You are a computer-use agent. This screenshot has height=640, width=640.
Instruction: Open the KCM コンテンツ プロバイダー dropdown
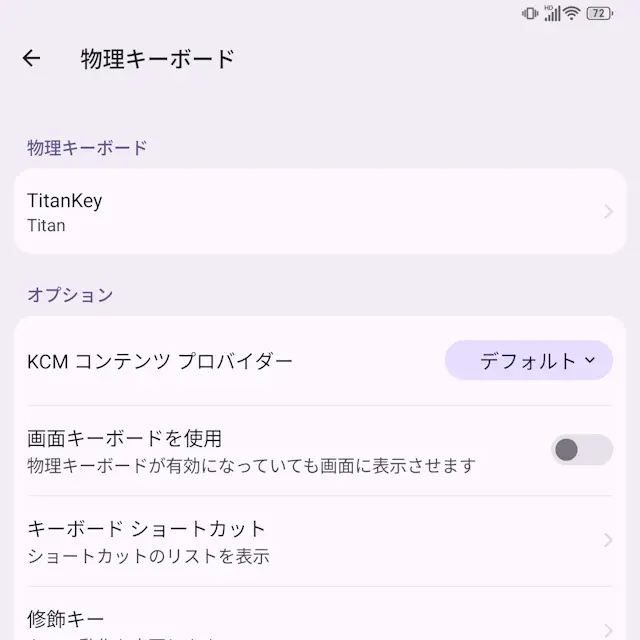528,361
